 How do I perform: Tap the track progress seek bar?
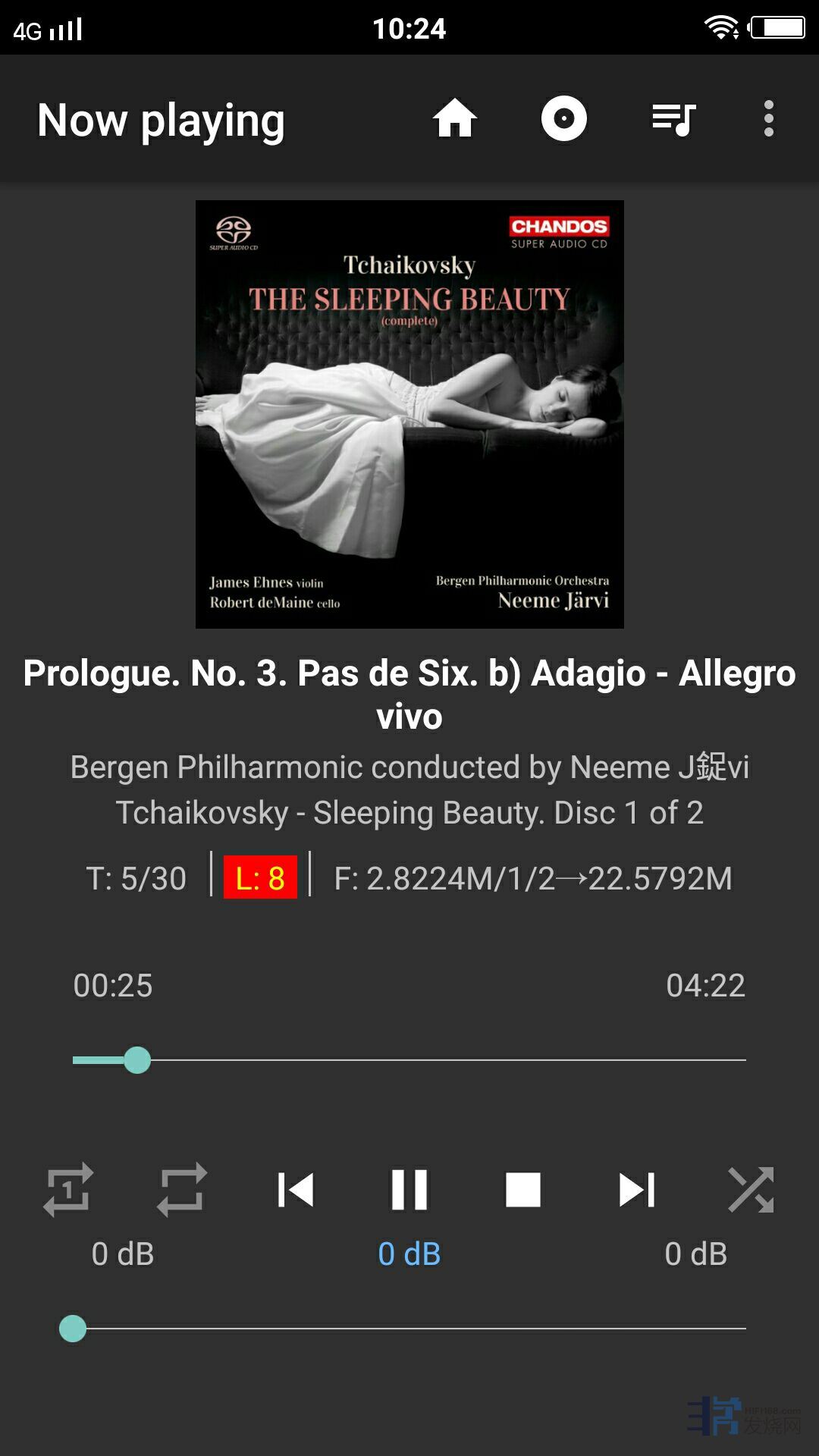click(409, 1059)
